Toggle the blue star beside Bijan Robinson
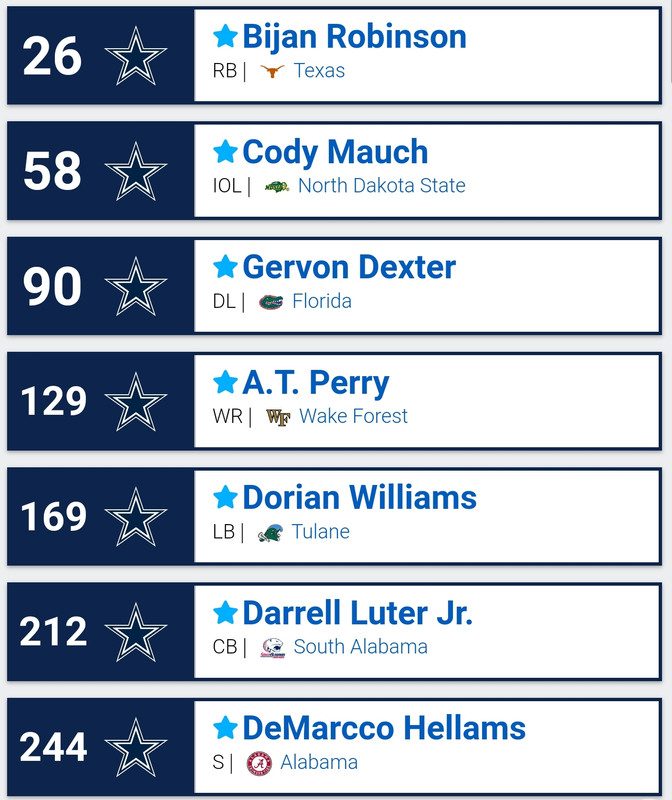This screenshot has height=800, width=672. [x=225, y=36]
